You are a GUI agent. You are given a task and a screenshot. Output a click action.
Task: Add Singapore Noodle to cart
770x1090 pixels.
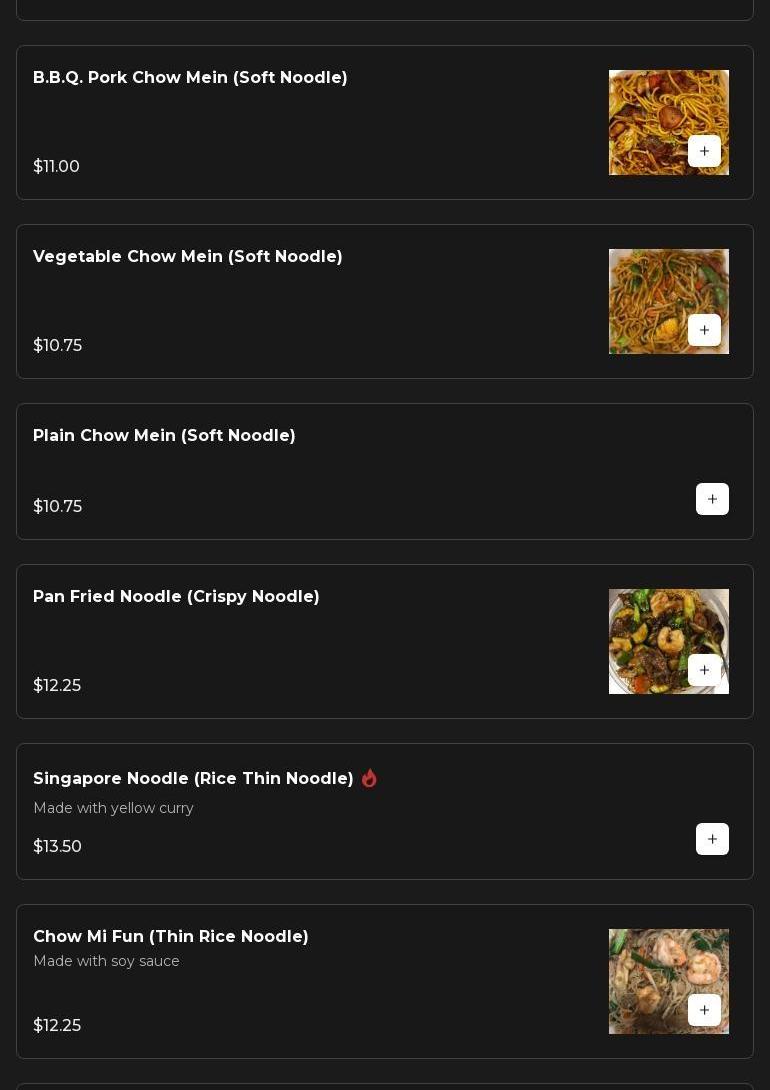[x=712, y=839]
